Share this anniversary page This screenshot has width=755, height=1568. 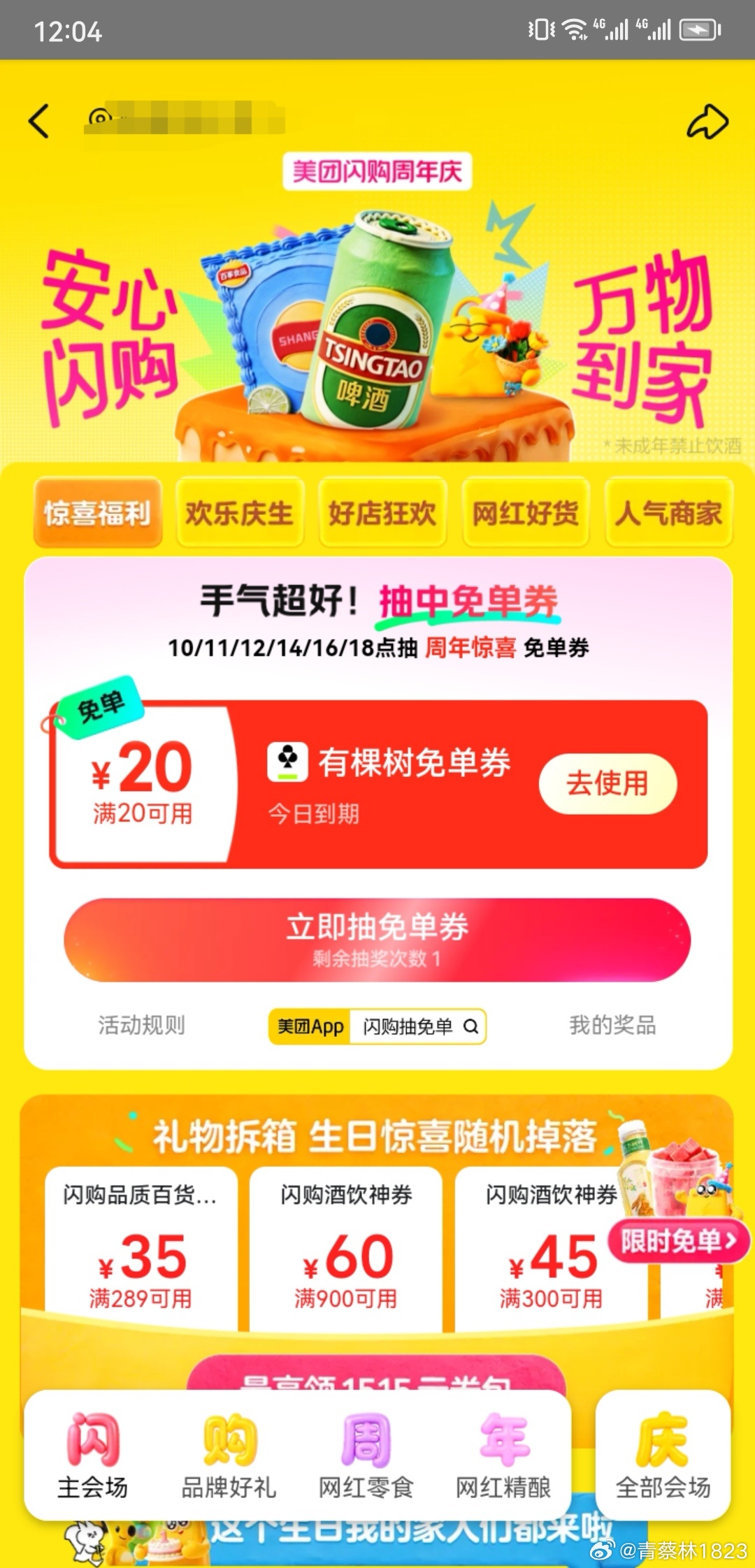pyautogui.click(x=707, y=122)
